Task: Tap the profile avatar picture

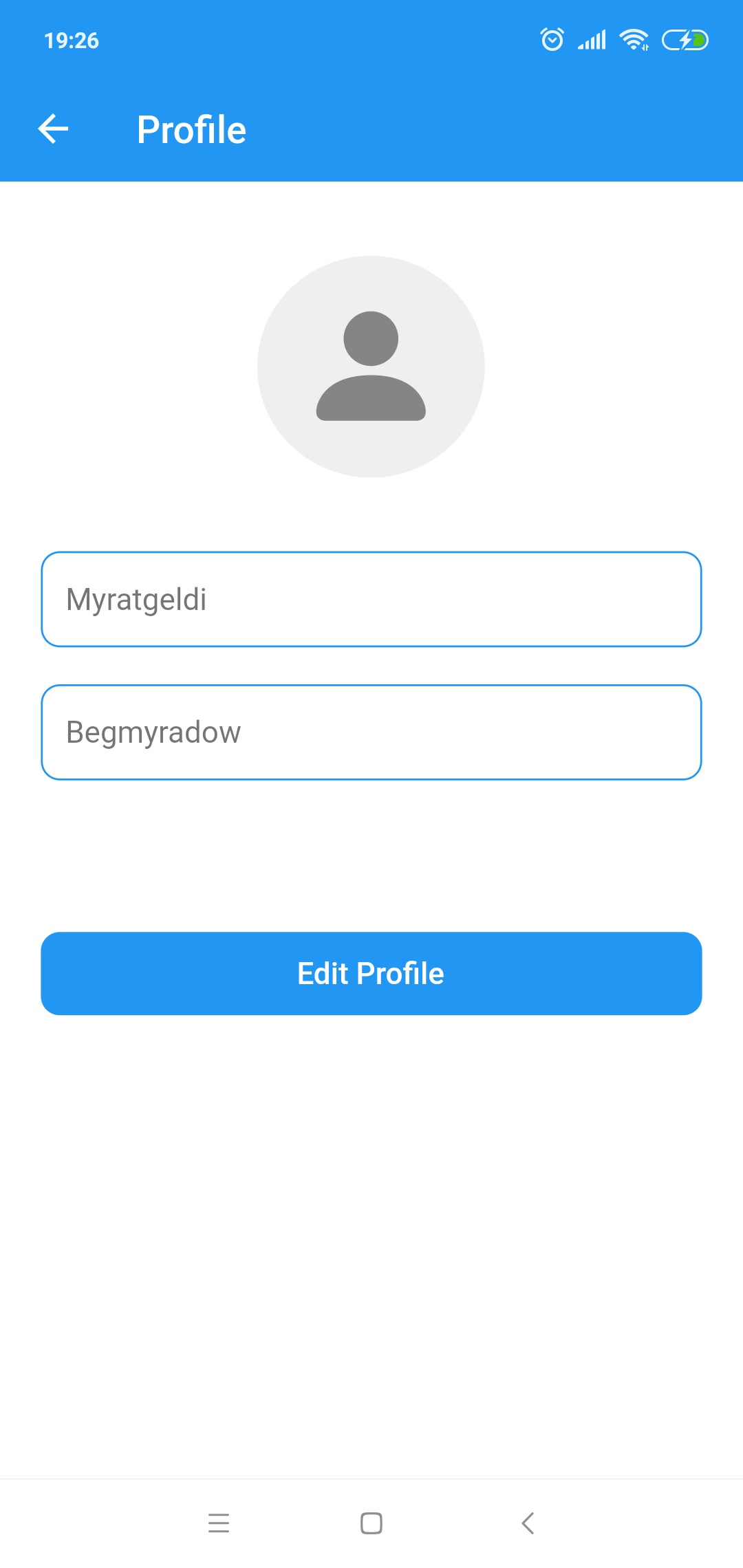Action: pyautogui.click(x=371, y=367)
